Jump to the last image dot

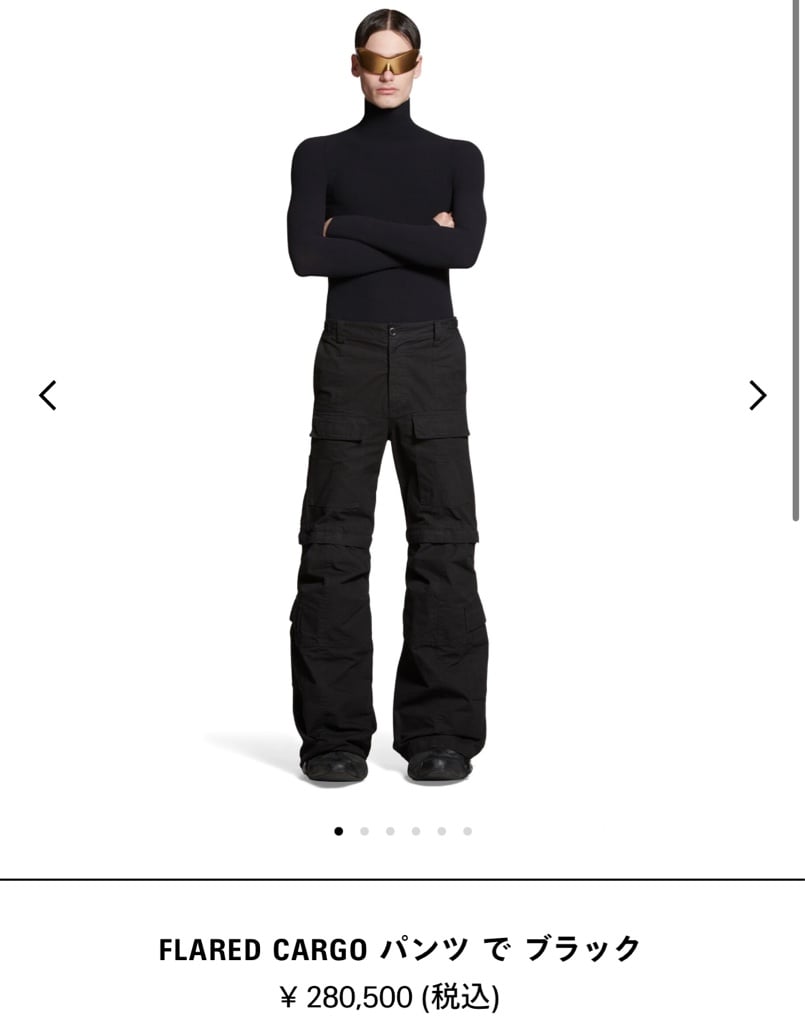(x=467, y=831)
